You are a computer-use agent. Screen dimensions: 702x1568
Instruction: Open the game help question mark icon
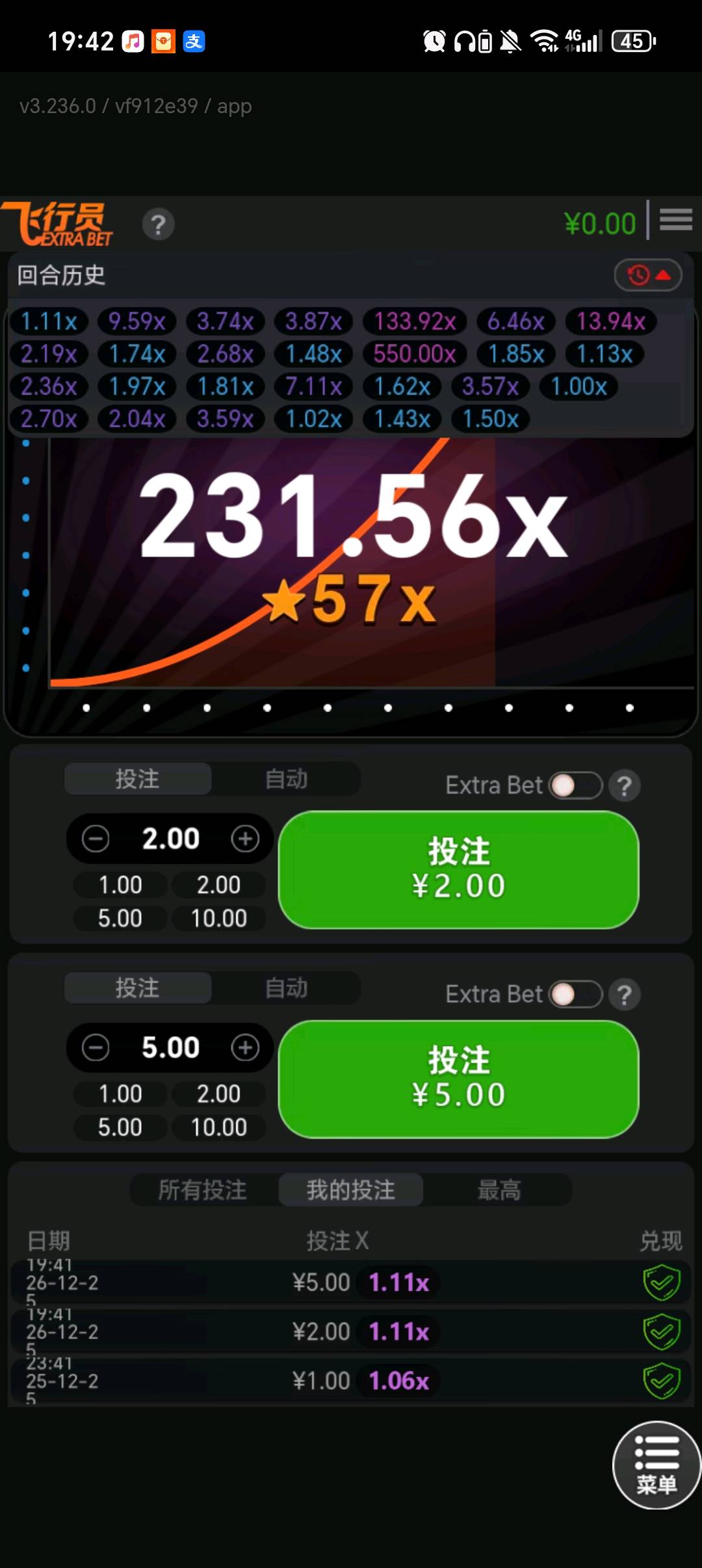157,224
